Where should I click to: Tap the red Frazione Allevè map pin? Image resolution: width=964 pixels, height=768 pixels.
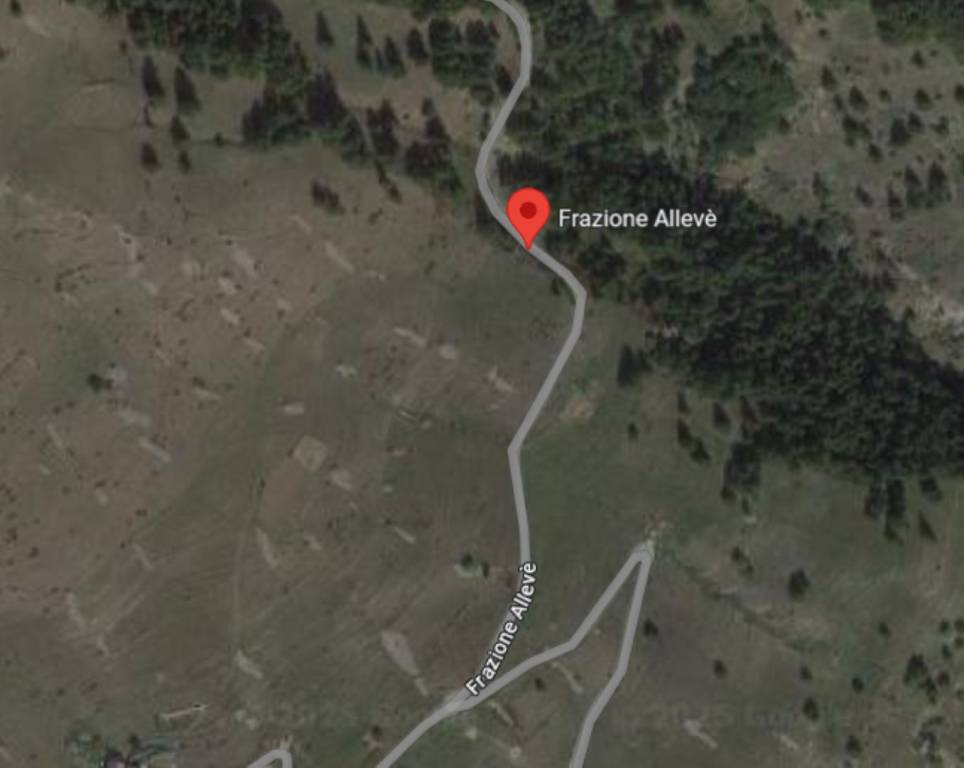click(528, 213)
